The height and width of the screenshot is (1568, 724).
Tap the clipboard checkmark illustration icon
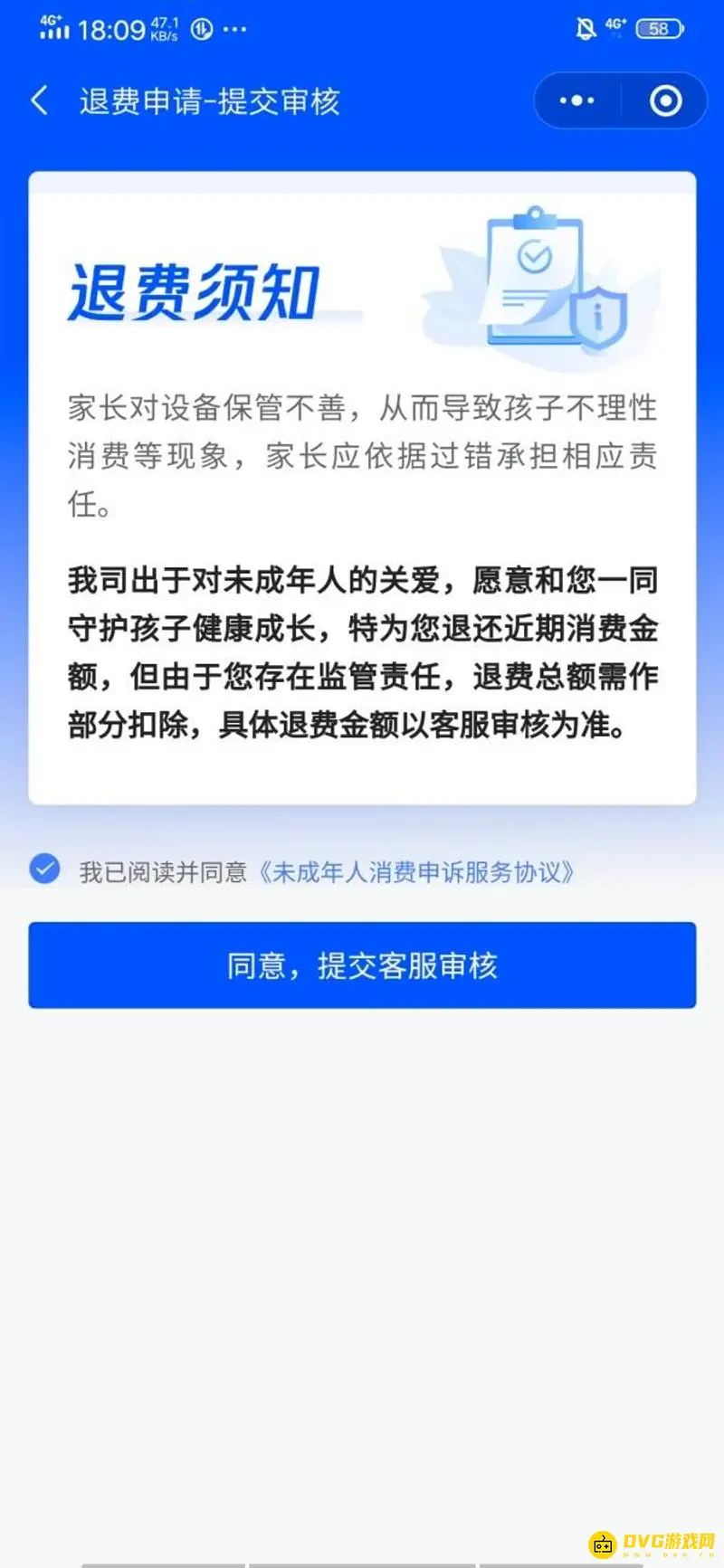[x=534, y=258]
